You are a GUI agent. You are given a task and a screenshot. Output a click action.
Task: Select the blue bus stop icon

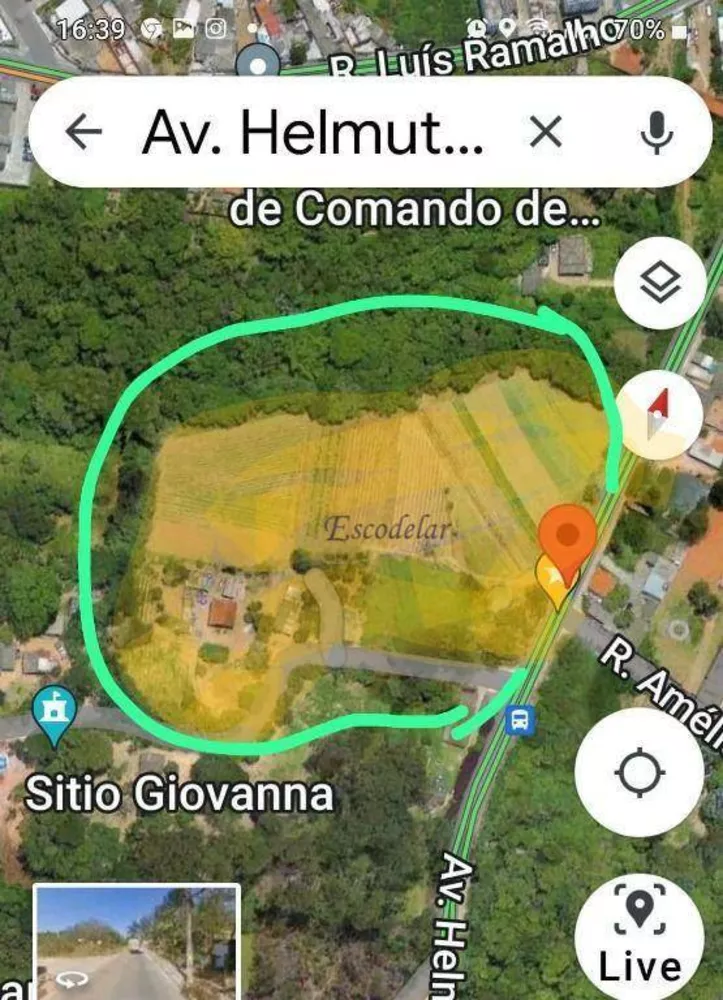[523, 718]
